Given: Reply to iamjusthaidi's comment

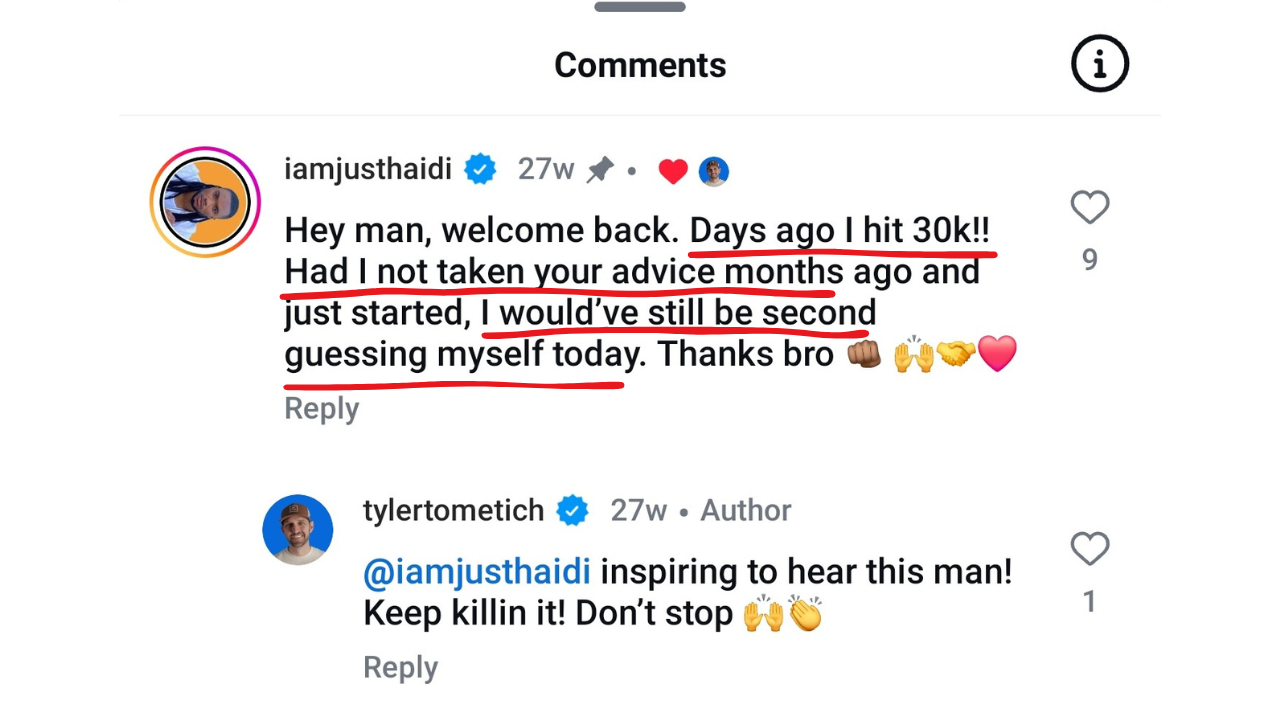Looking at the screenshot, I should click(x=321, y=408).
